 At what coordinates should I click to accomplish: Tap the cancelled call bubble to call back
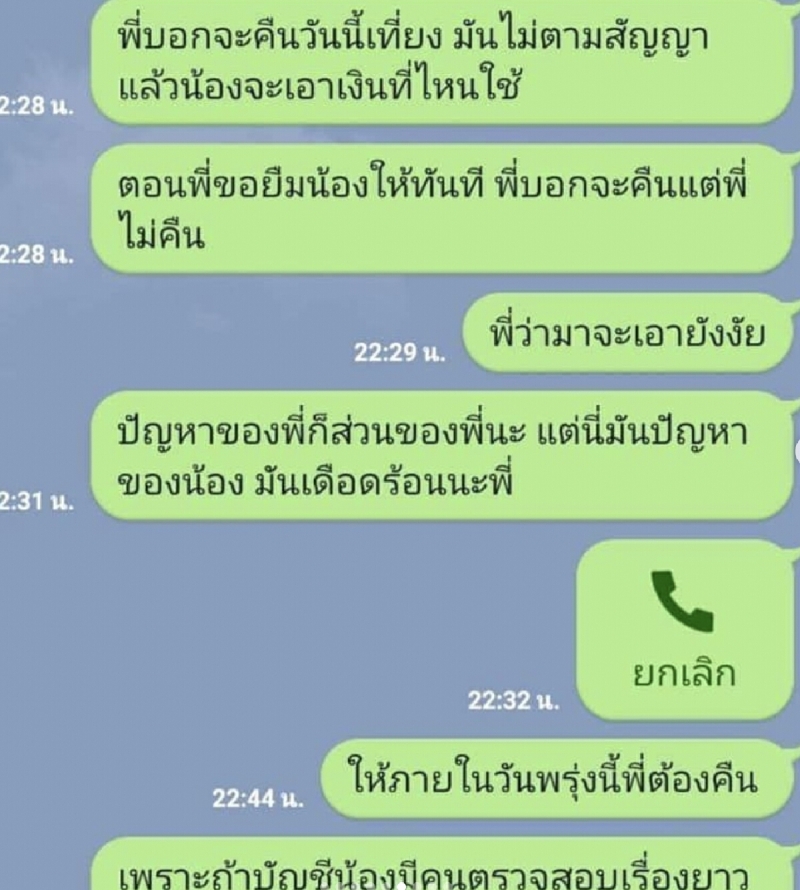(x=684, y=630)
